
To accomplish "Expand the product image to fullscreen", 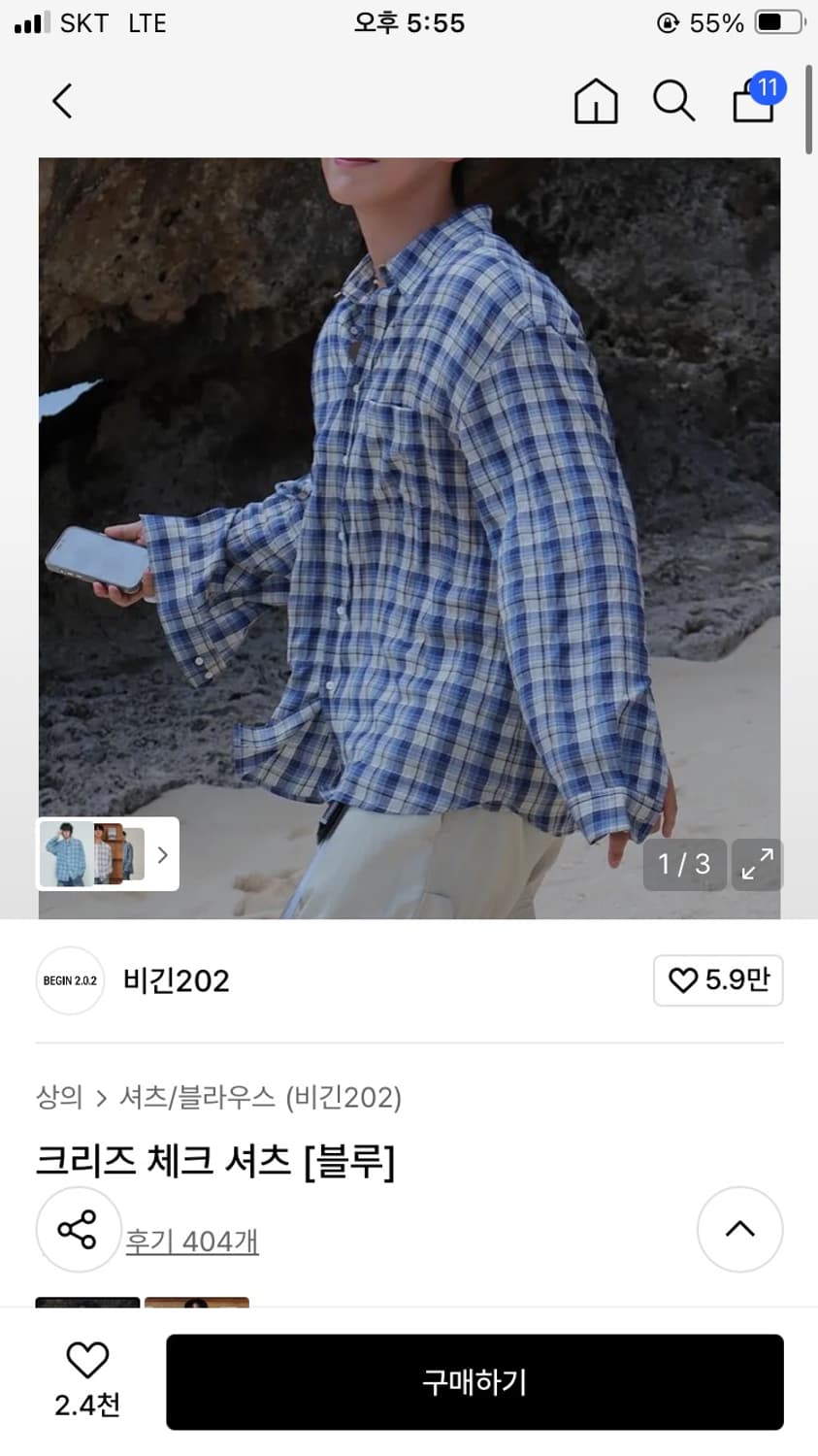I will (x=757, y=864).
